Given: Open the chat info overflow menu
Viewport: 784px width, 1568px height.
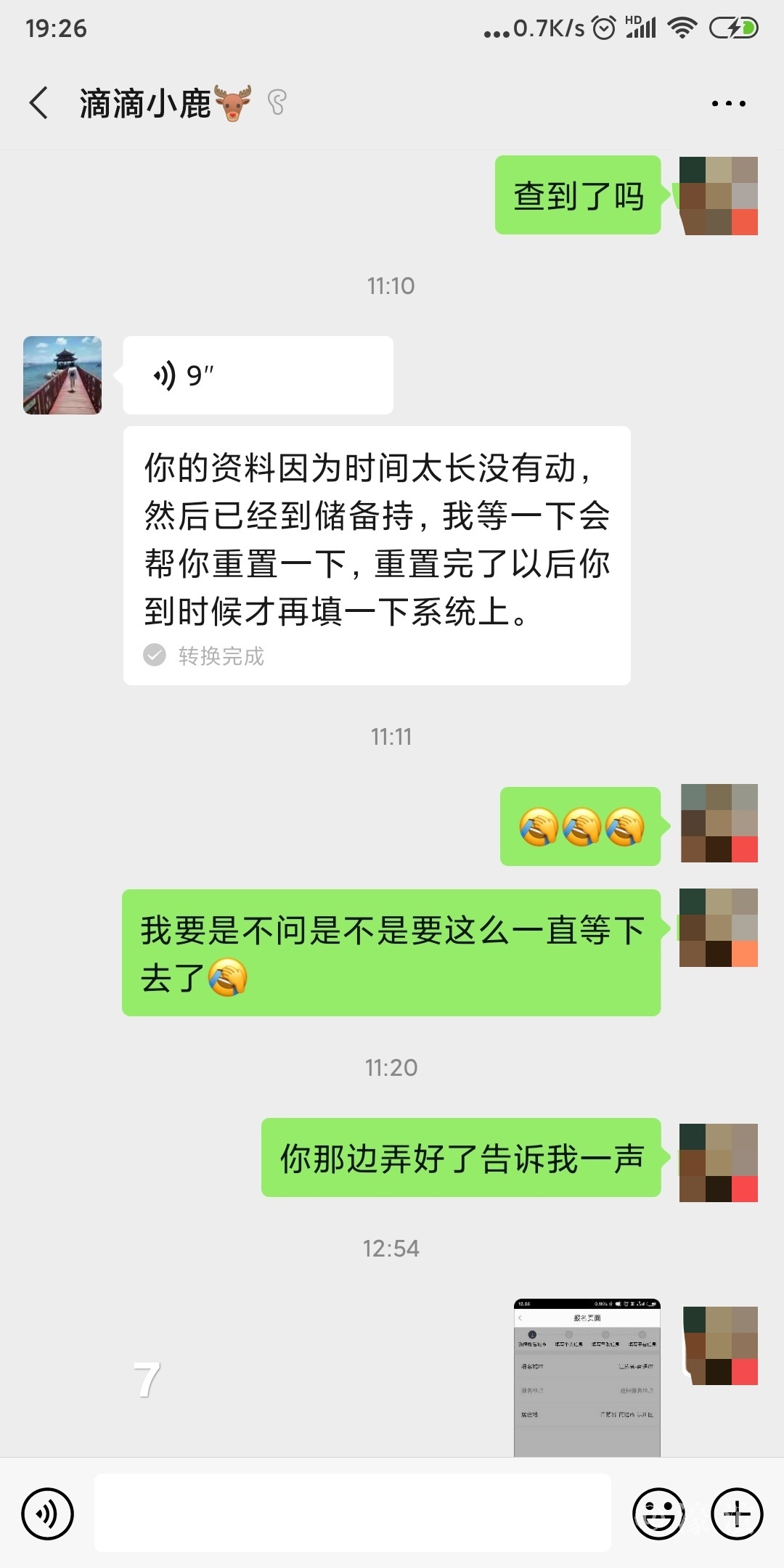Looking at the screenshot, I should 728,104.
